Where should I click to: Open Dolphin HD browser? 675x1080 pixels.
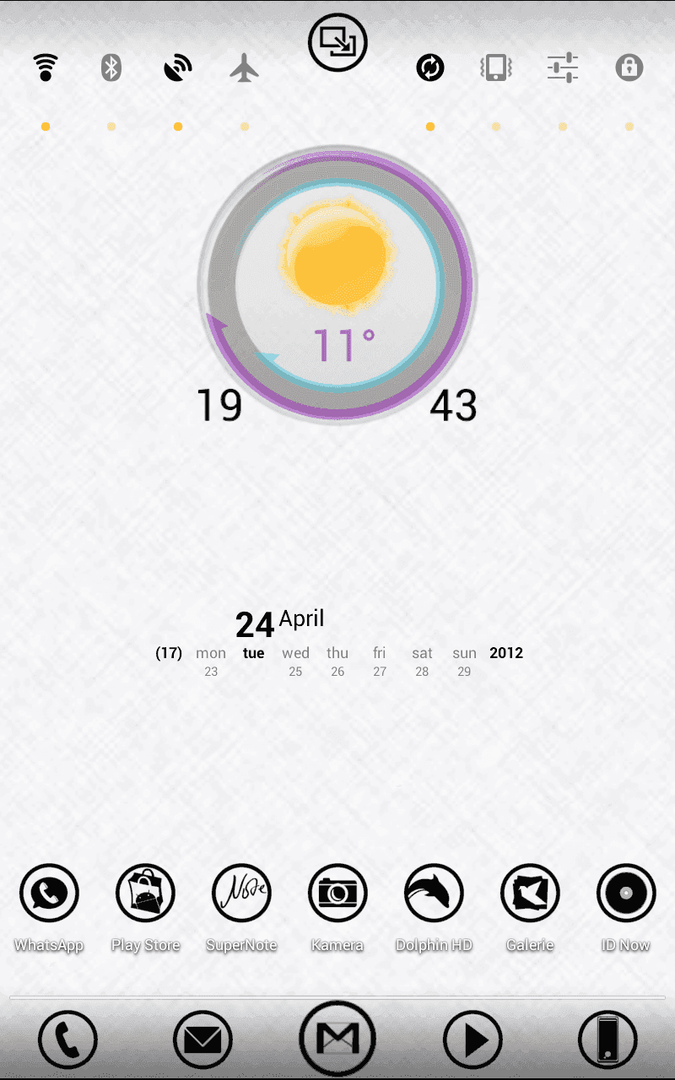433,893
